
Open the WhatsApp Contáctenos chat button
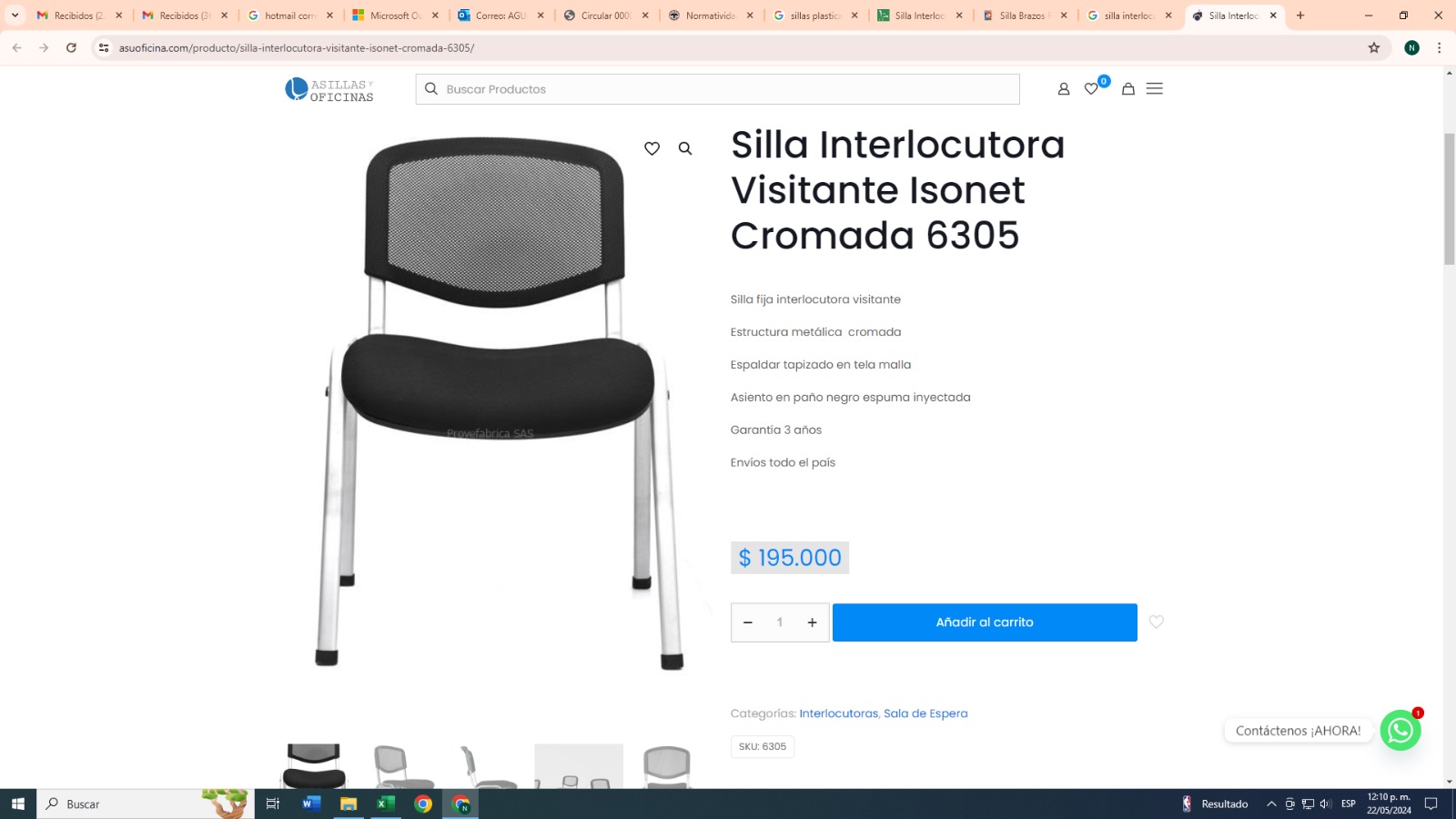pos(1400,730)
